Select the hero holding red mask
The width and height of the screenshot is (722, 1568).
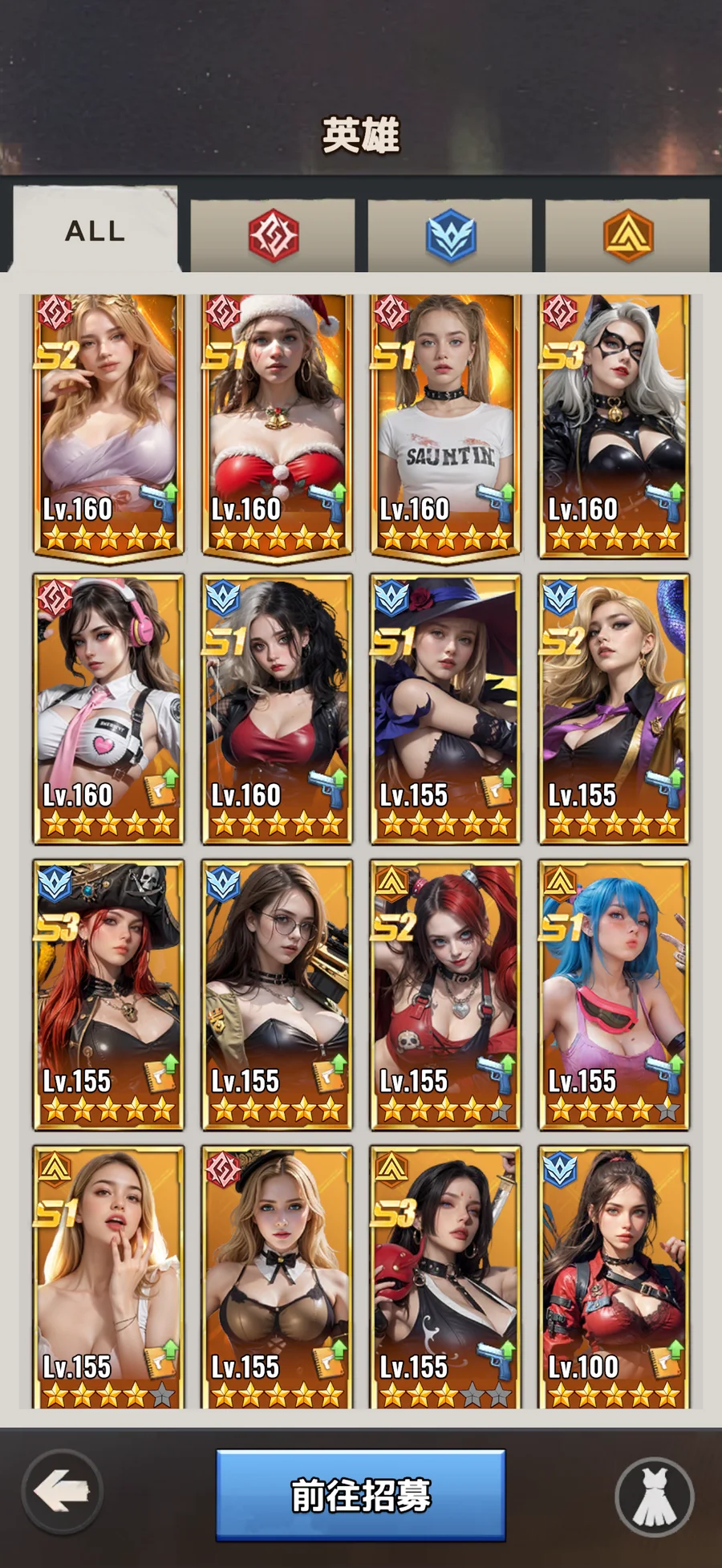coord(445,1278)
